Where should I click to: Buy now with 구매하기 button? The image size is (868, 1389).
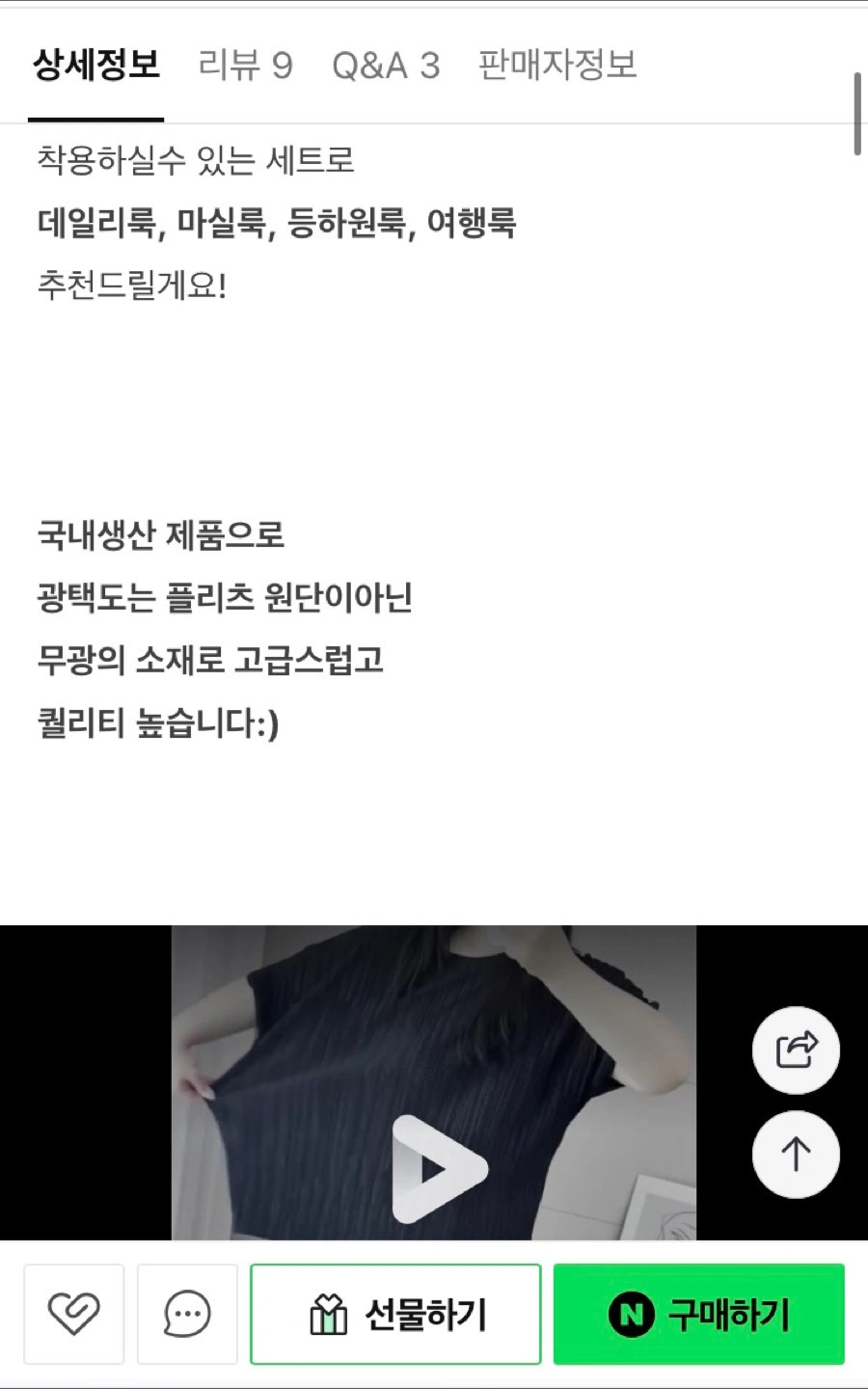click(x=699, y=1314)
